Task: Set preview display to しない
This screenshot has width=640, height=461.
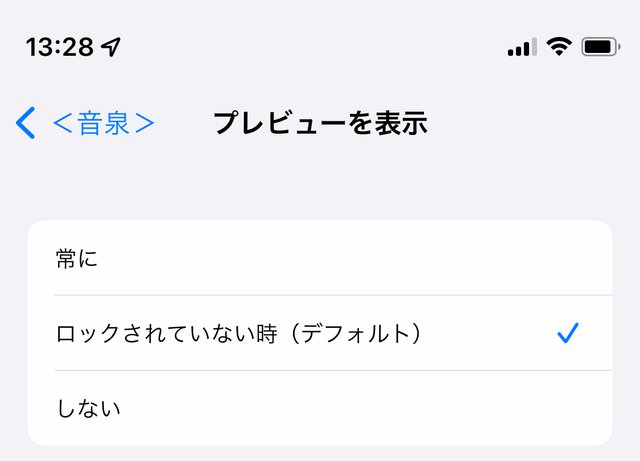Action: [x=319, y=407]
